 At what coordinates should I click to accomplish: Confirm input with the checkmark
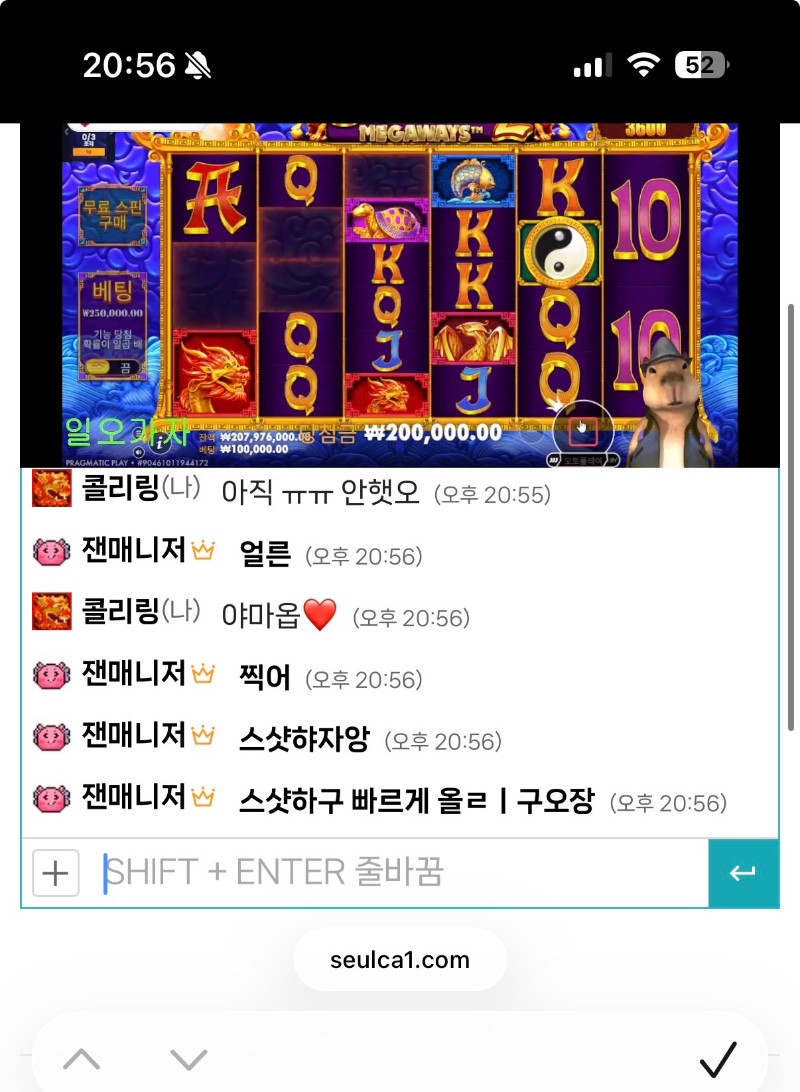point(717,1059)
